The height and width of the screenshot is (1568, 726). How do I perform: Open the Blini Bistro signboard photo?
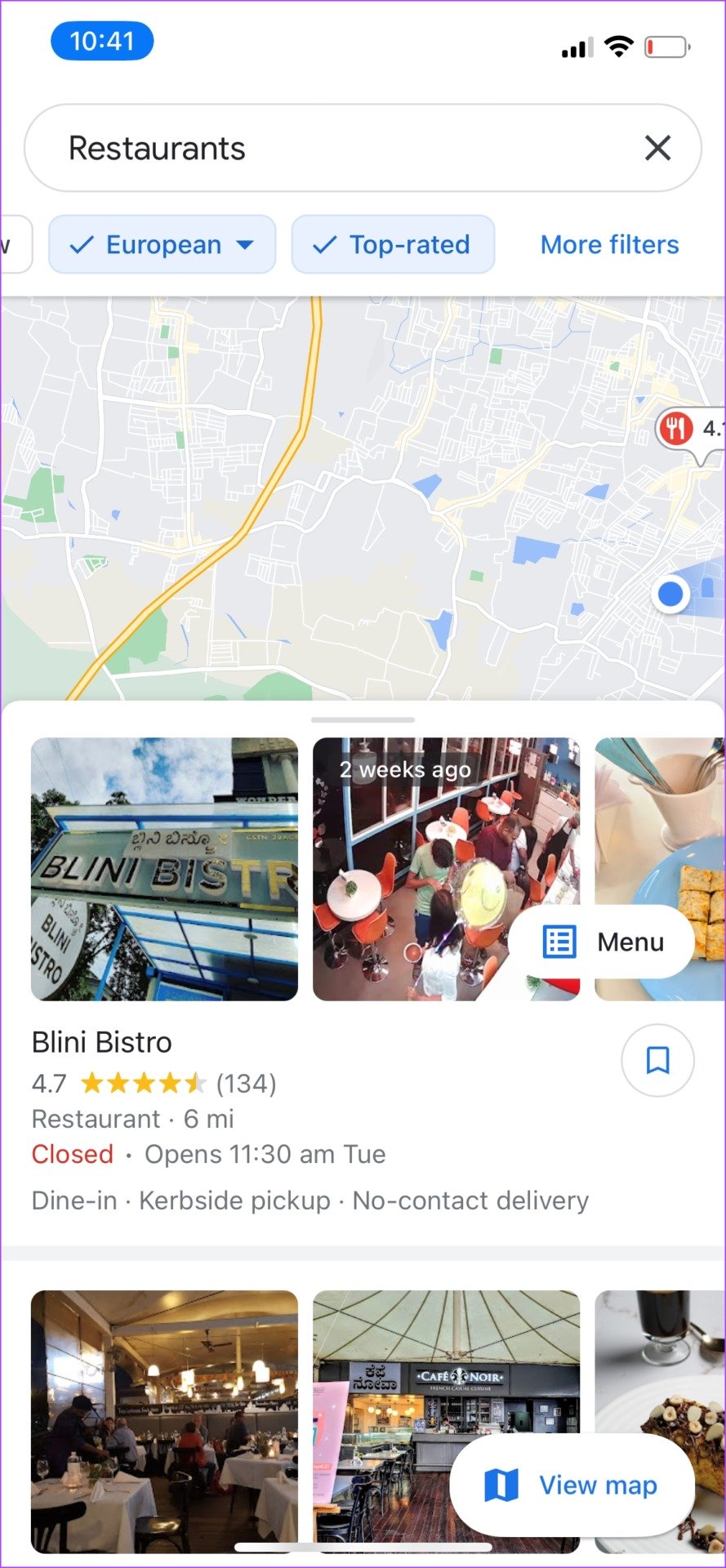point(164,869)
